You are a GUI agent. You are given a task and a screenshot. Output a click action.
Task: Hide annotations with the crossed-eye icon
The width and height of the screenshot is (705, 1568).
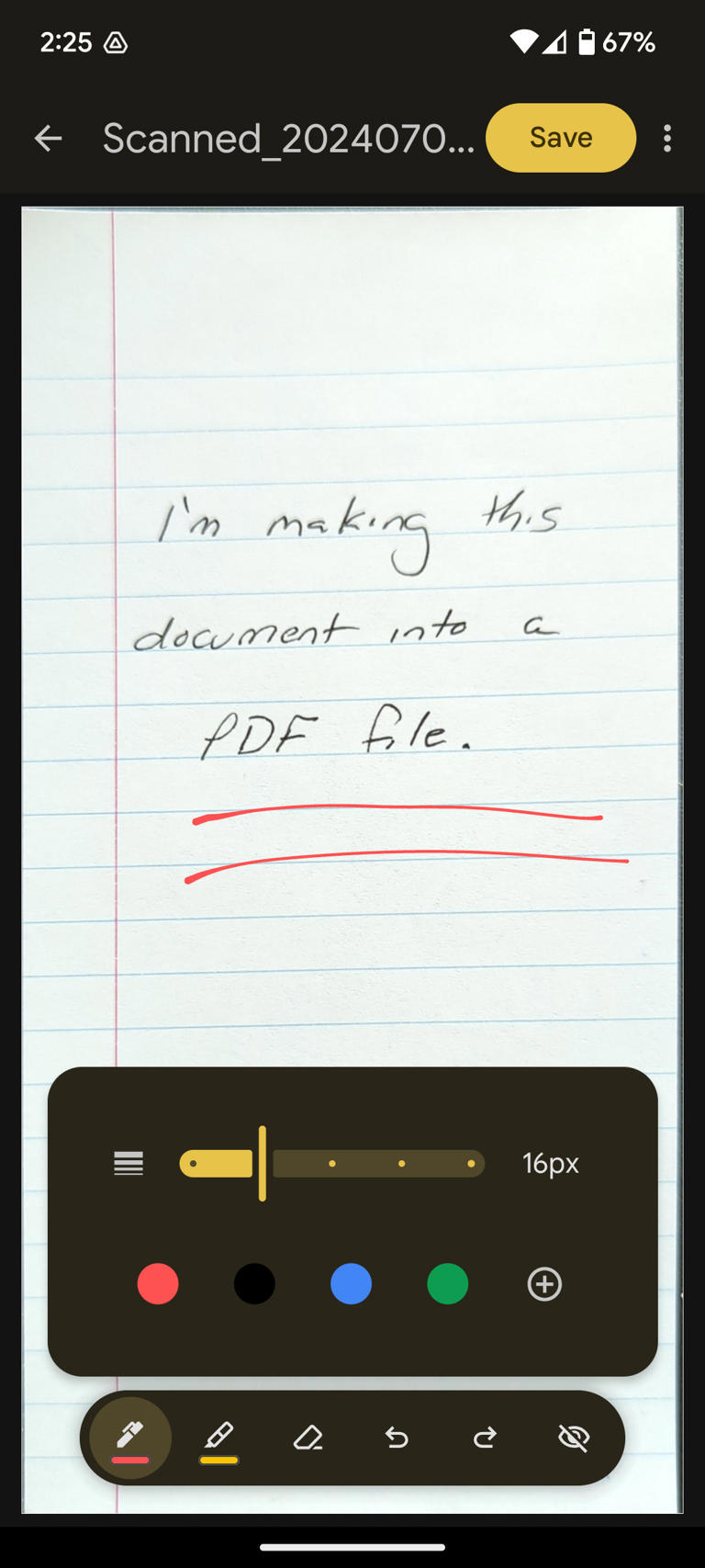[574, 1438]
